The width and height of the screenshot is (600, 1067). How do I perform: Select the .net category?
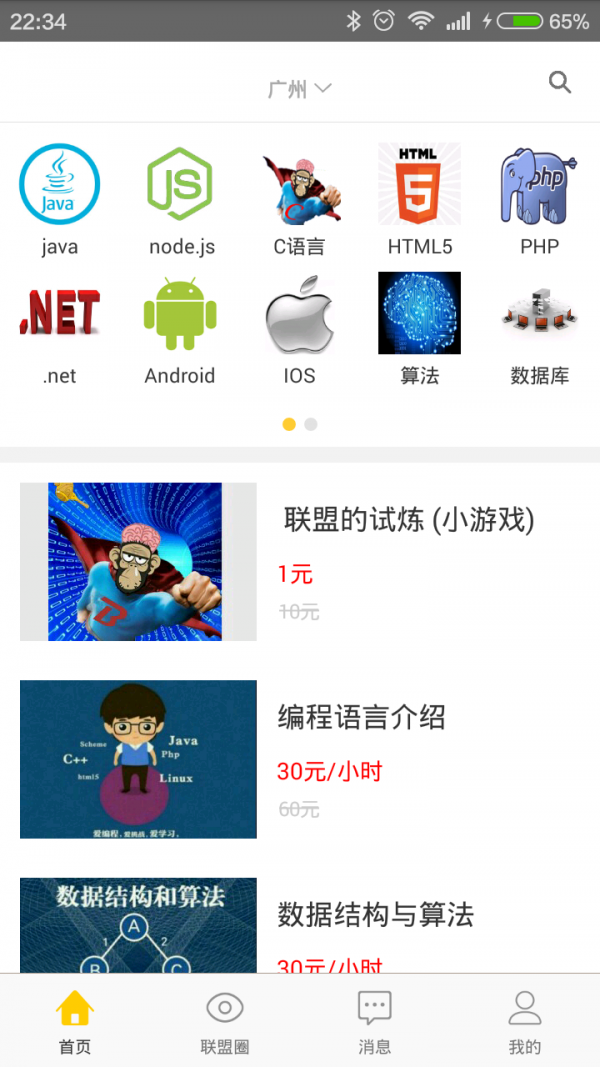[60, 328]
